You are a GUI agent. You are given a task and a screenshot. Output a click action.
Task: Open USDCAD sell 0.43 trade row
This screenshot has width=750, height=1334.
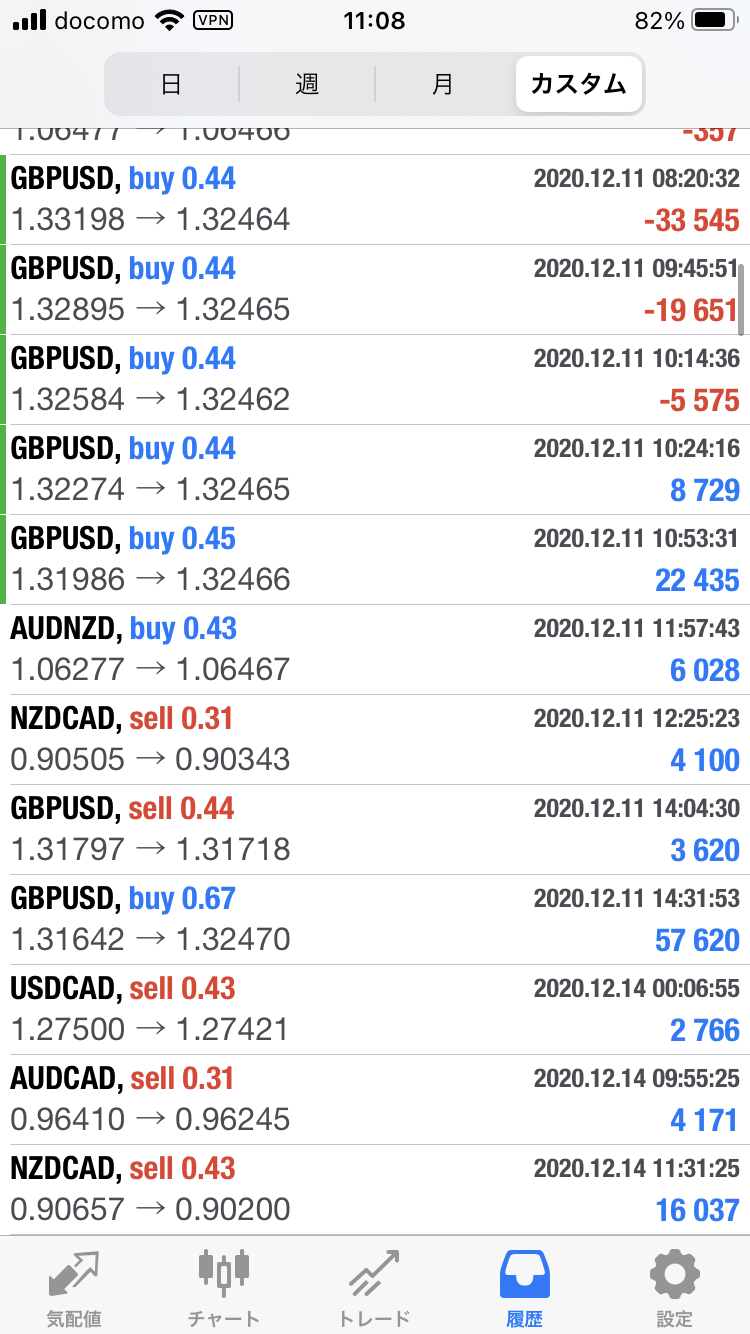[x=375, y=1010]
